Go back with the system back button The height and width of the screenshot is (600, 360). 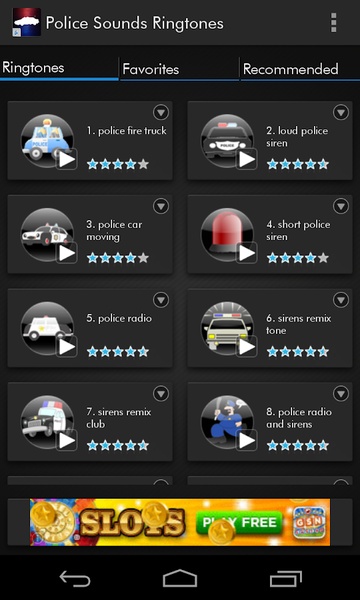pos(75,579)
